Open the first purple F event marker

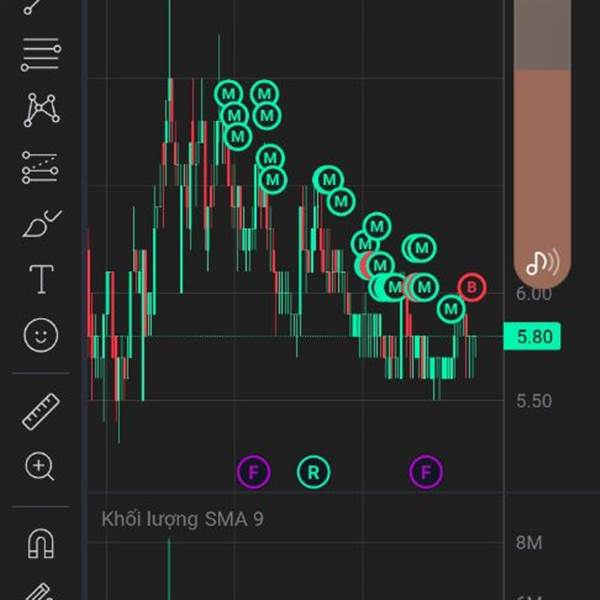[x=253, y=471]
